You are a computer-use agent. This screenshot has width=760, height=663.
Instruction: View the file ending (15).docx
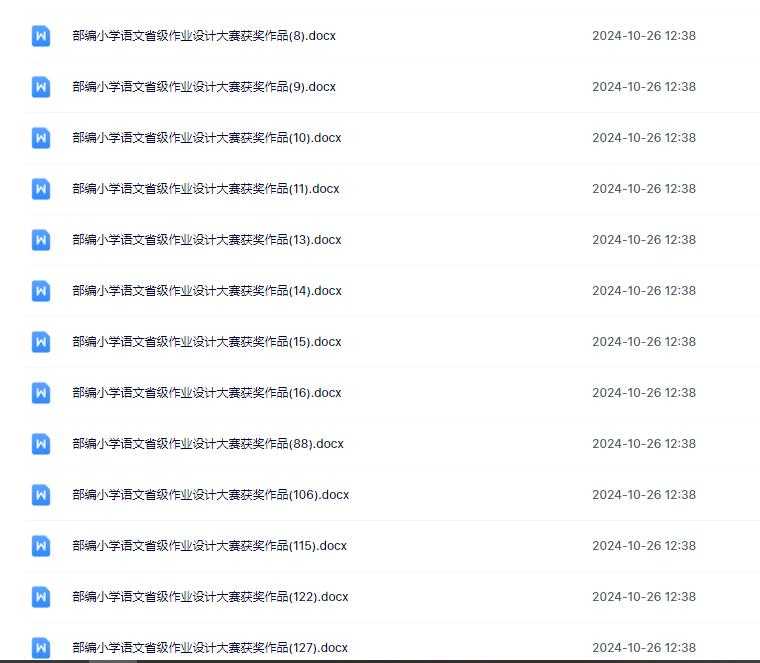pyautogui.click(x=206, y=342)
